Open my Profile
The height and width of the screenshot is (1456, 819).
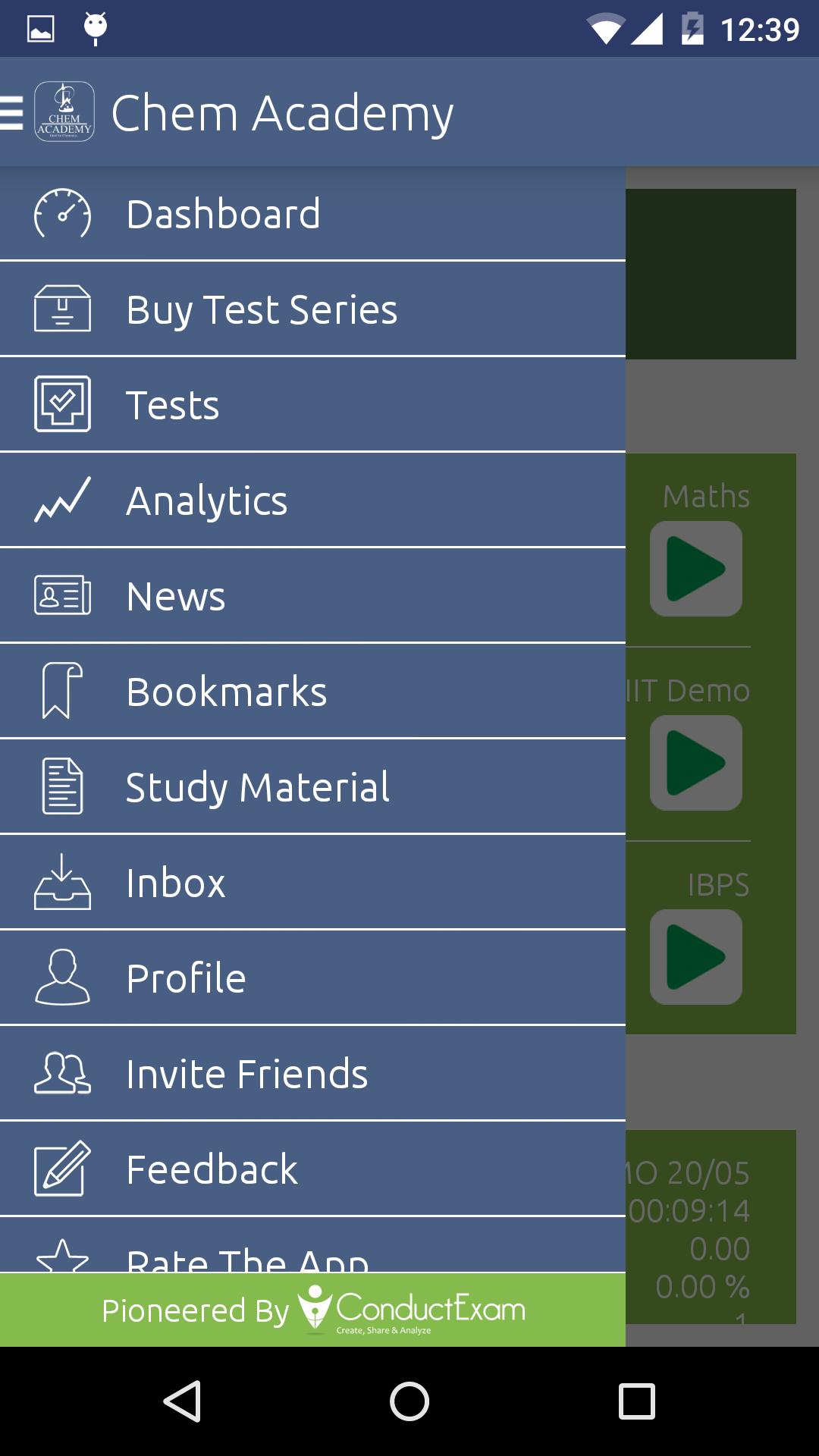coord(312,978)
